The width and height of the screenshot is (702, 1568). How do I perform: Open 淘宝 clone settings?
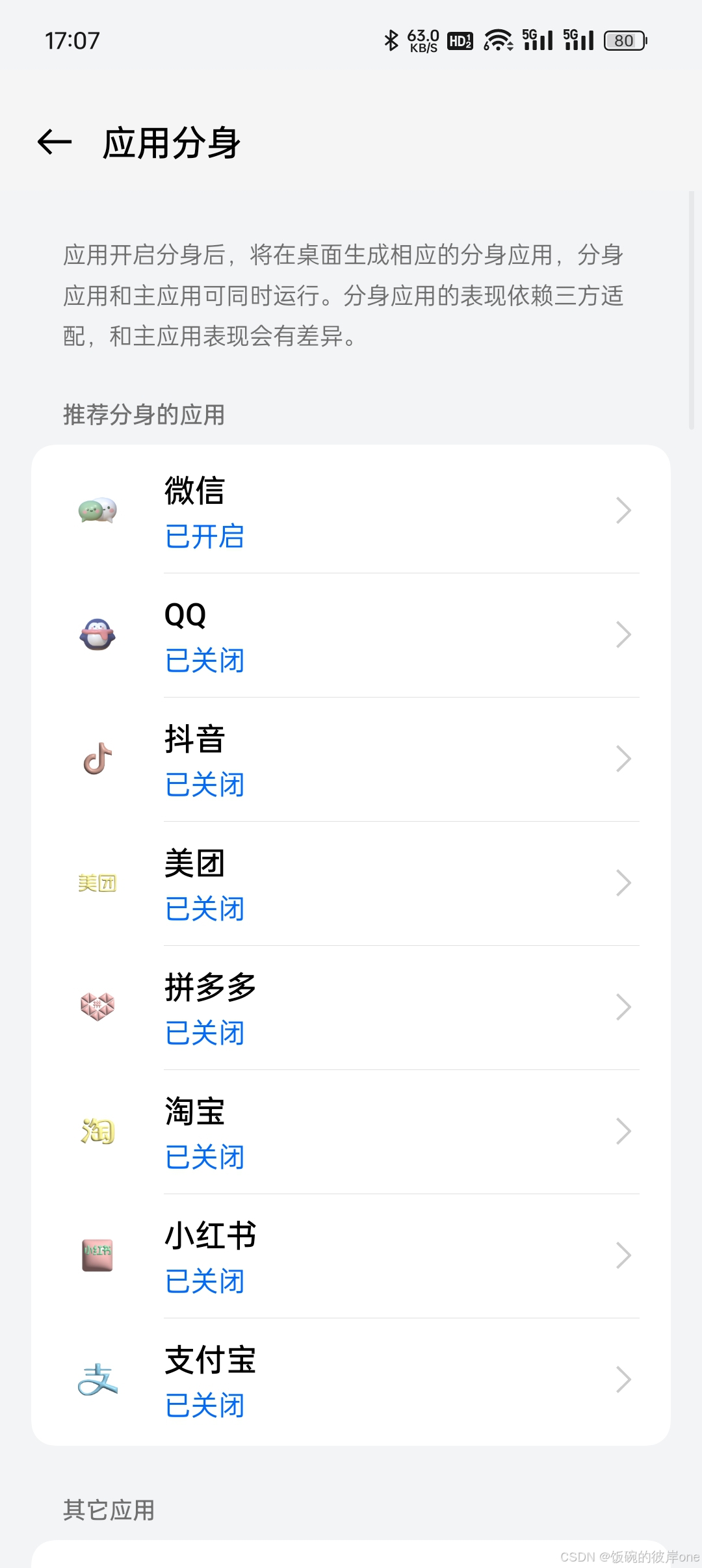click(x=351, y=1132)
